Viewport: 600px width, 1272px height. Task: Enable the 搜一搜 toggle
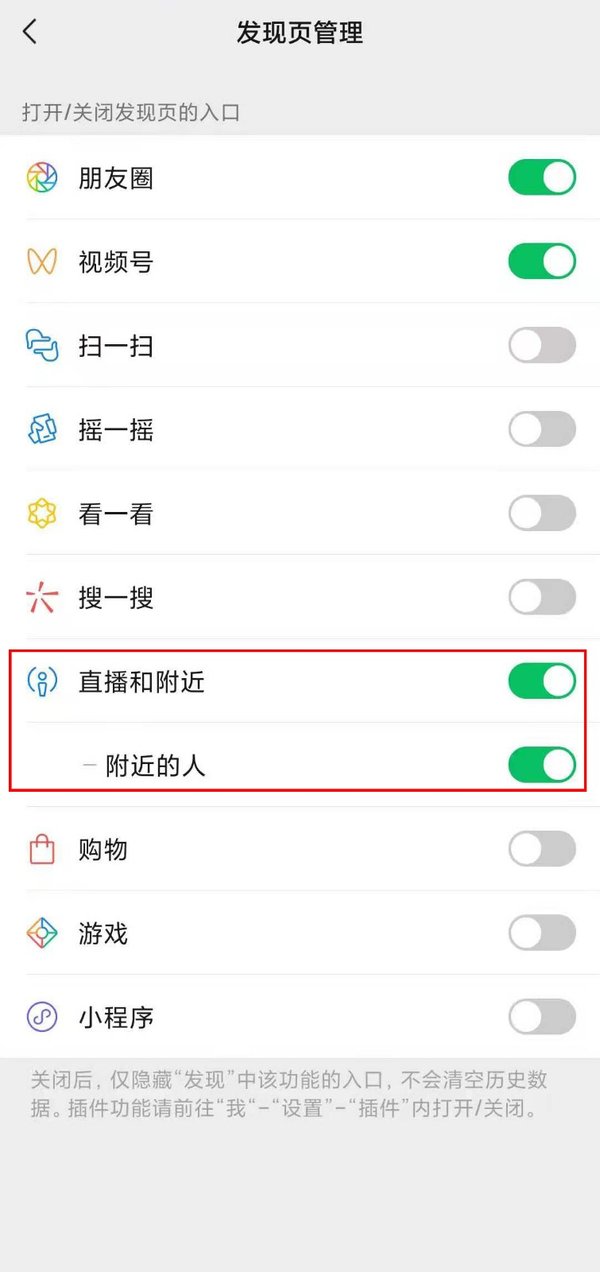[542, 598]
